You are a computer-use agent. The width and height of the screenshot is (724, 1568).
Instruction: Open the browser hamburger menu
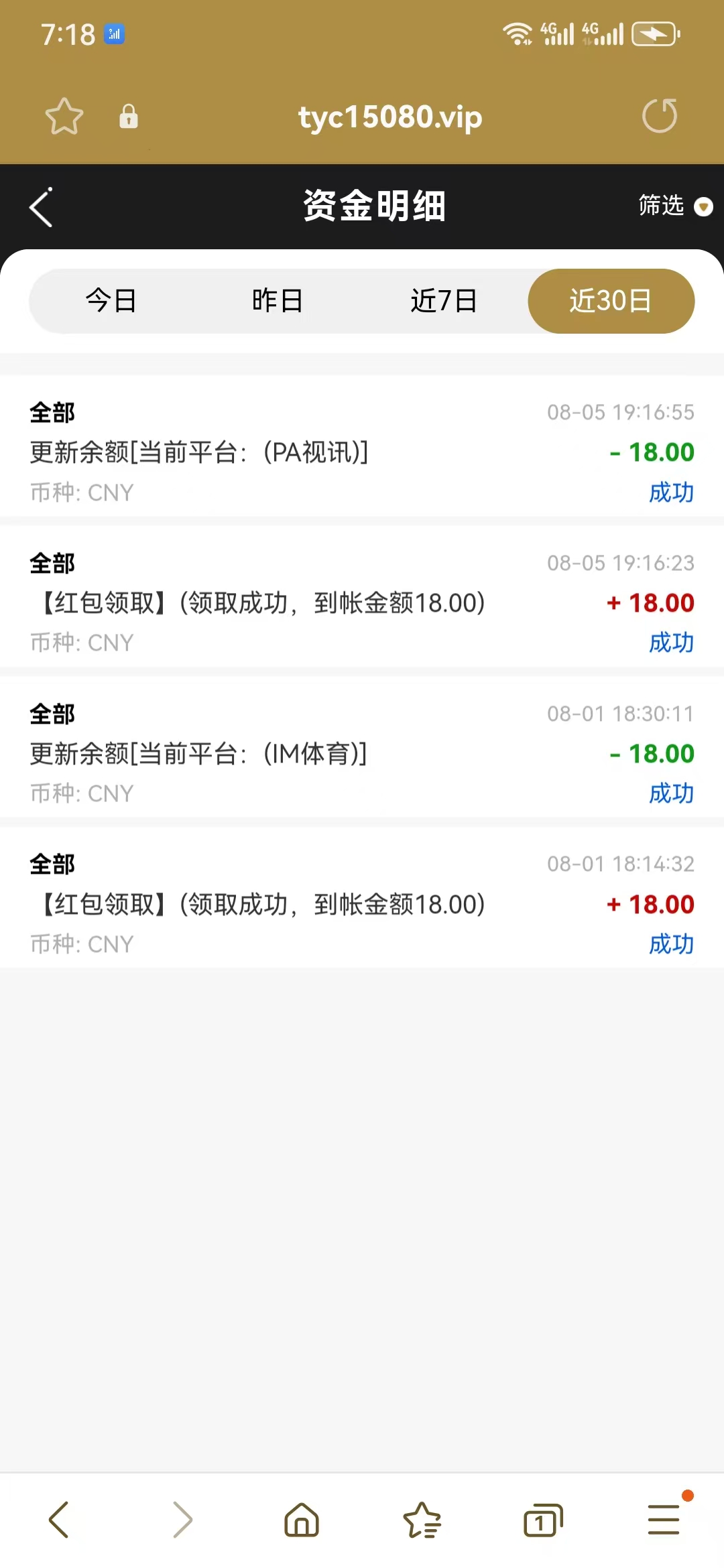664,1519
